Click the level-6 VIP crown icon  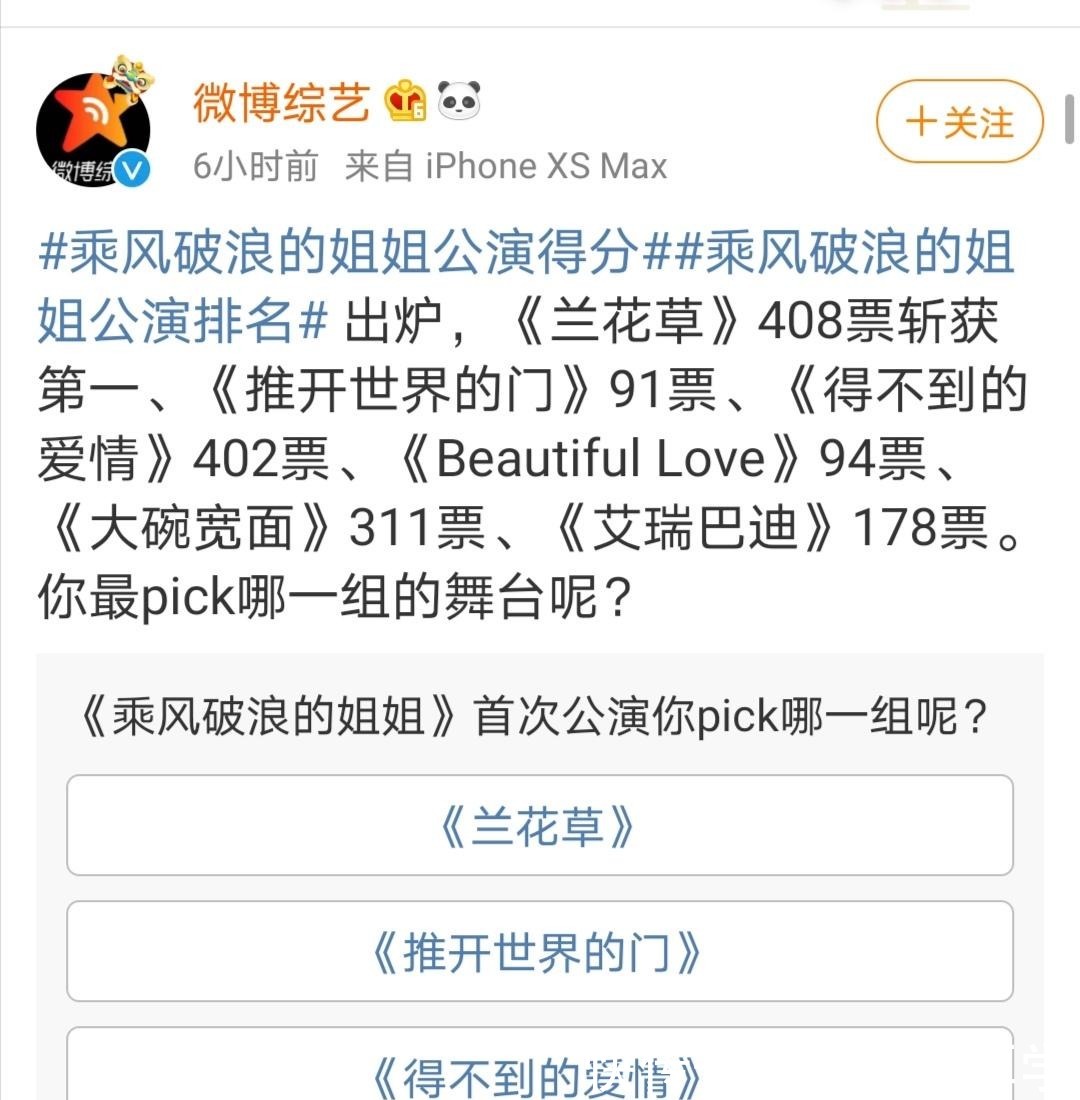pos(404,100)
